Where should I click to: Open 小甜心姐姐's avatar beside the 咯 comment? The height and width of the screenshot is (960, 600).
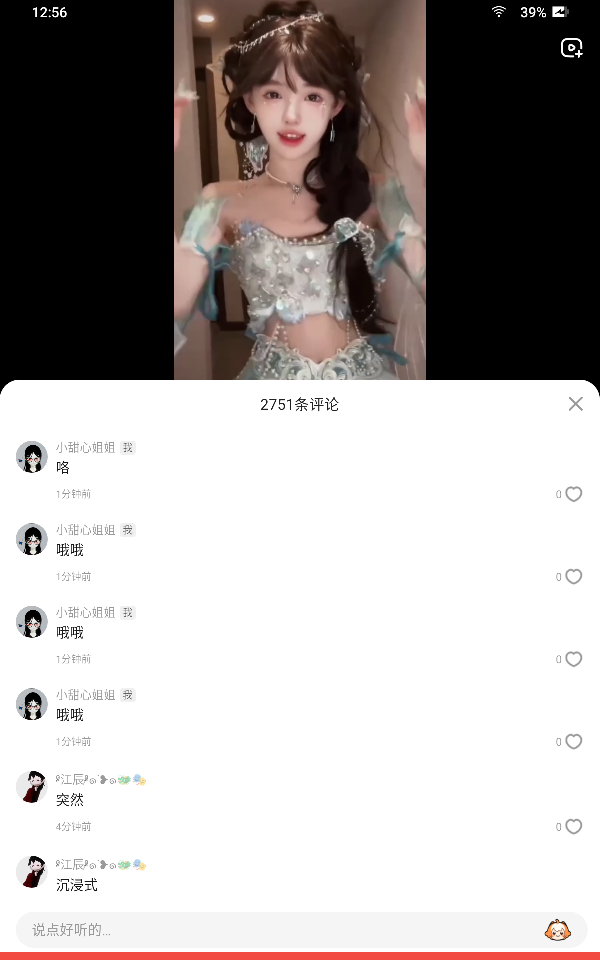pyautogui.click(x=32, y=457)
